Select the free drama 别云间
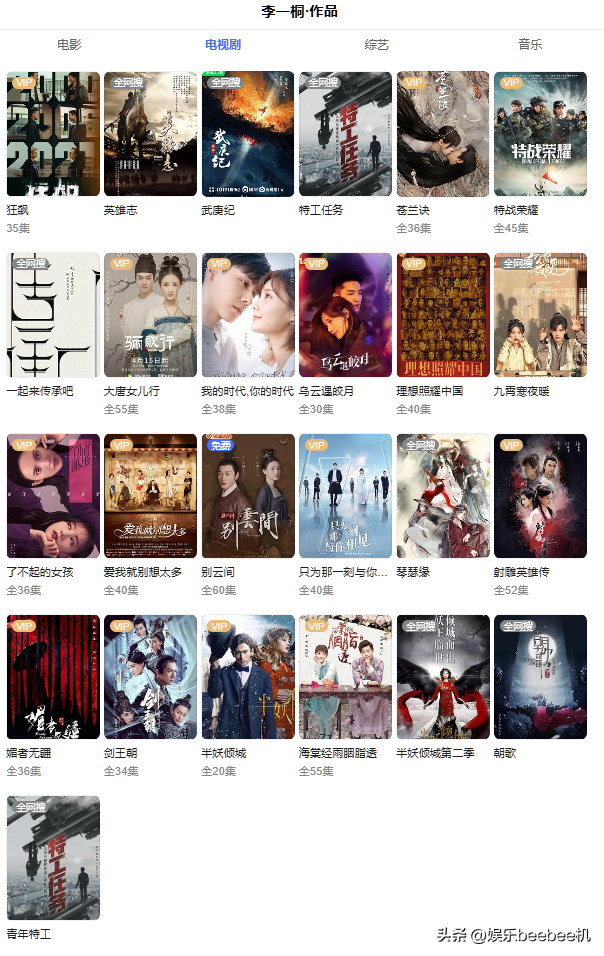 click(248, 496)
